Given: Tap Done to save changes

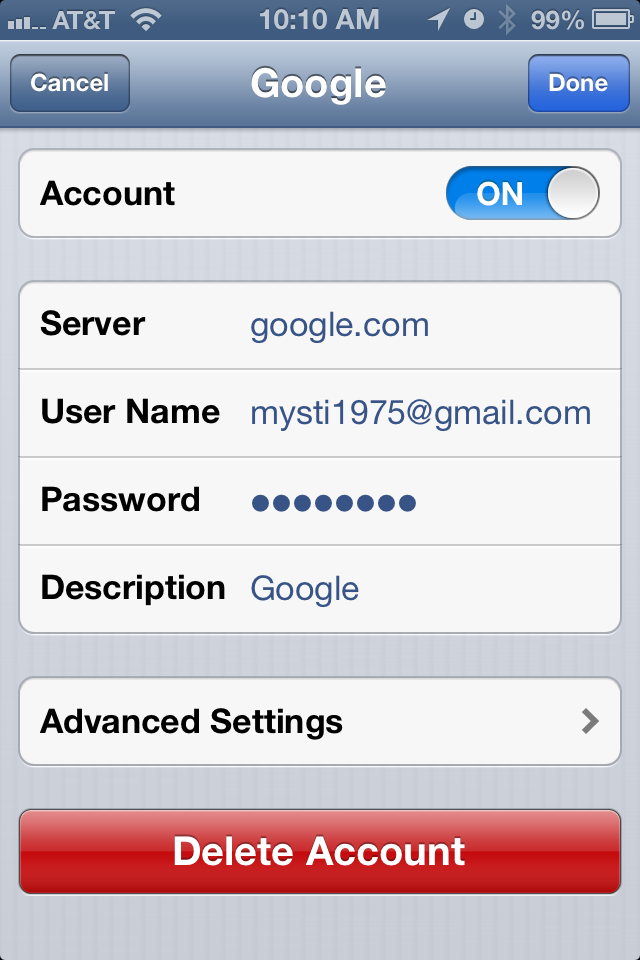Looking at the screenshot, I should pos(577,83).
